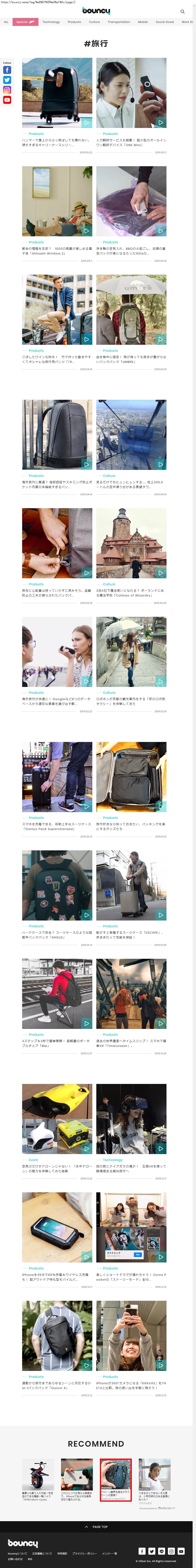Show the ALL category tab
Viewport: 196px width, 1568px height.
click(6, 22)
